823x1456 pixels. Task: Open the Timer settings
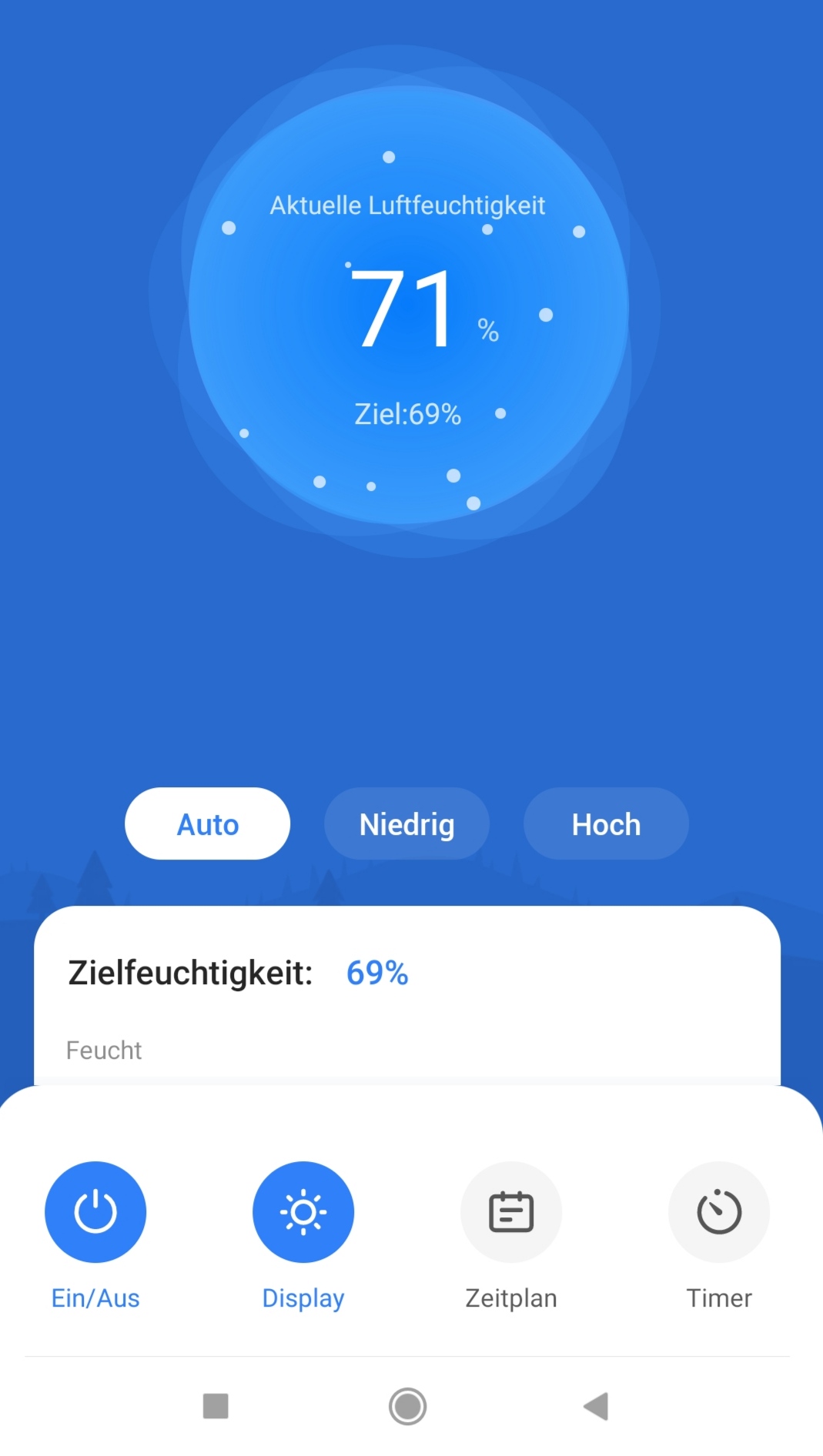(719, 1211)
